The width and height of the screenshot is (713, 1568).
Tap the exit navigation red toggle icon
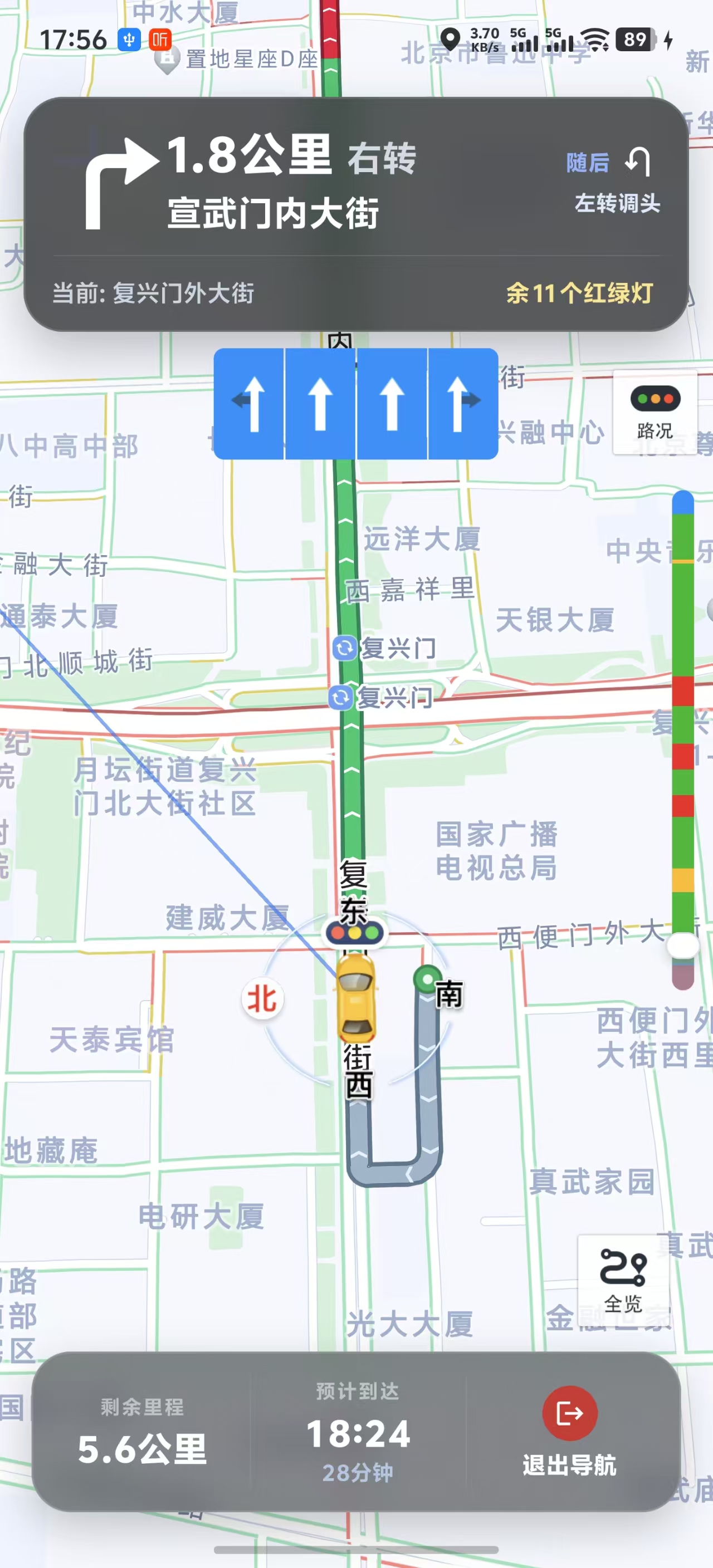point(569,1414)
